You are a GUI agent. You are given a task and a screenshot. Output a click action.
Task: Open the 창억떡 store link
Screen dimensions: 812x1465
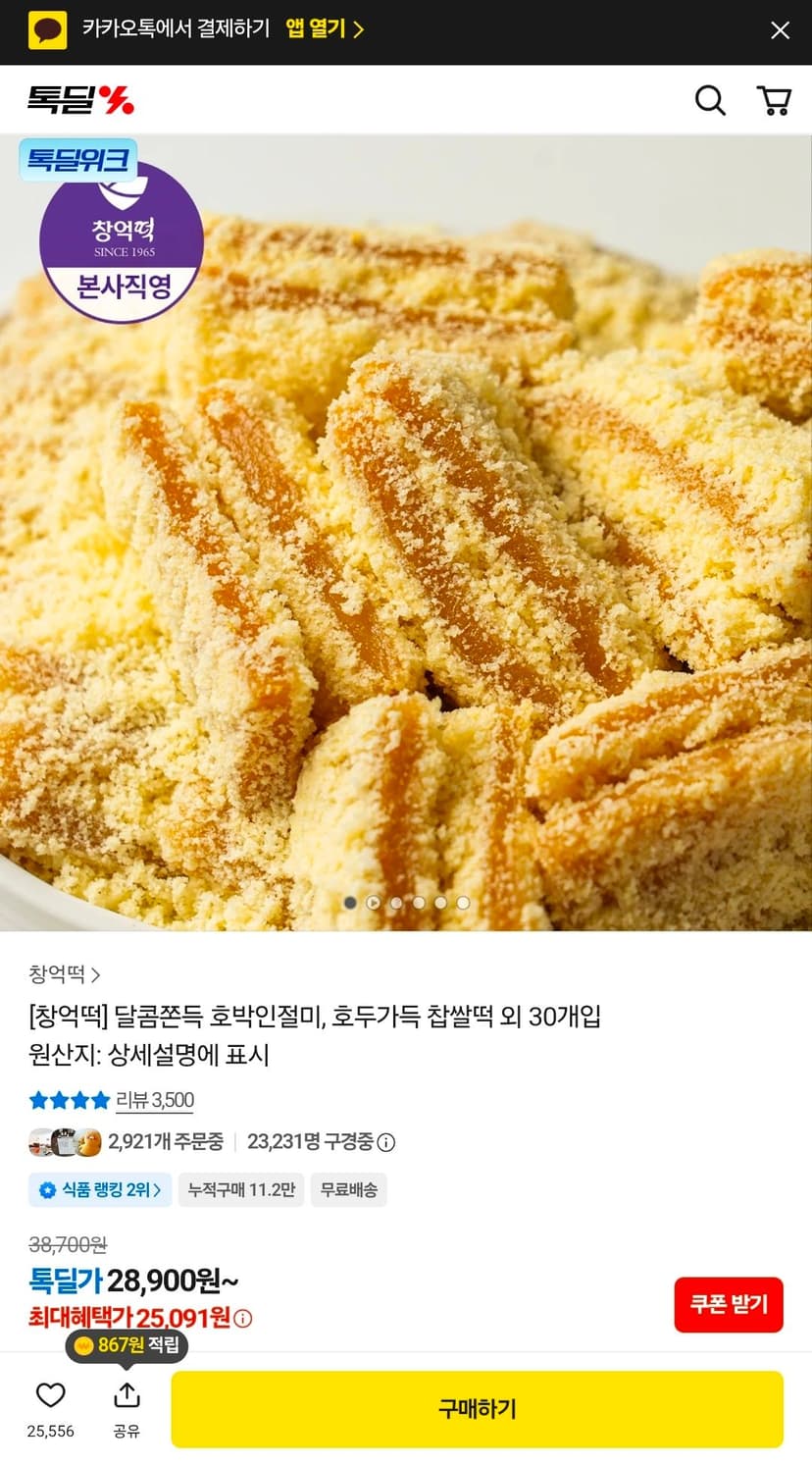[x=65, y=974]
